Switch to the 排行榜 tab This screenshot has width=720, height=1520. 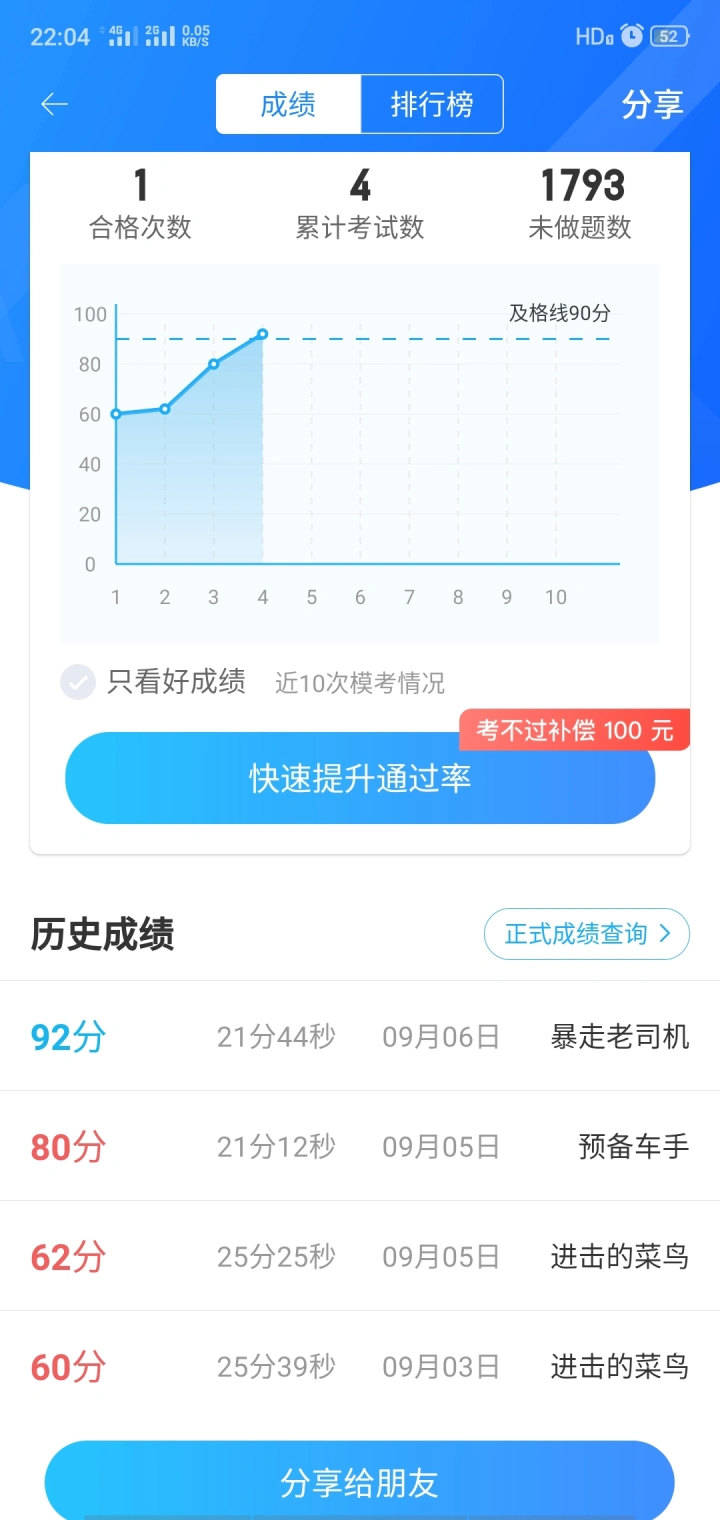click(x=432, y=104)
